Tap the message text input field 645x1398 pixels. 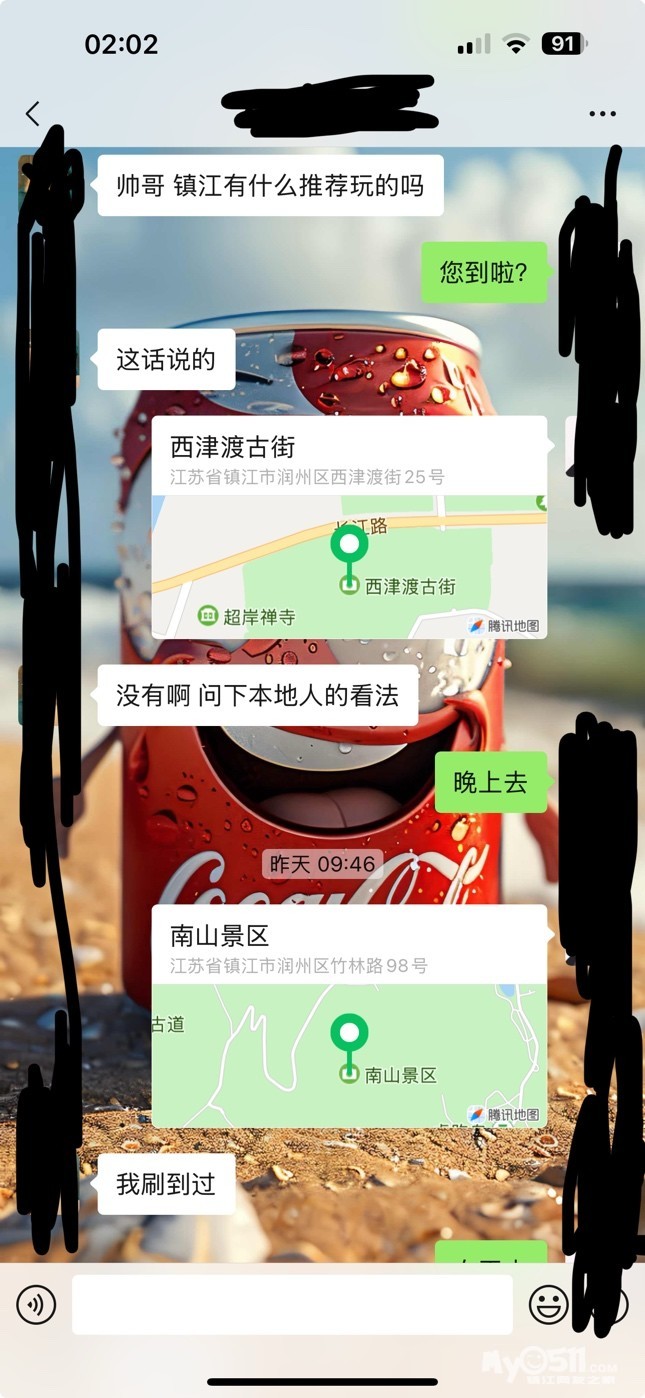point(292,1304)
